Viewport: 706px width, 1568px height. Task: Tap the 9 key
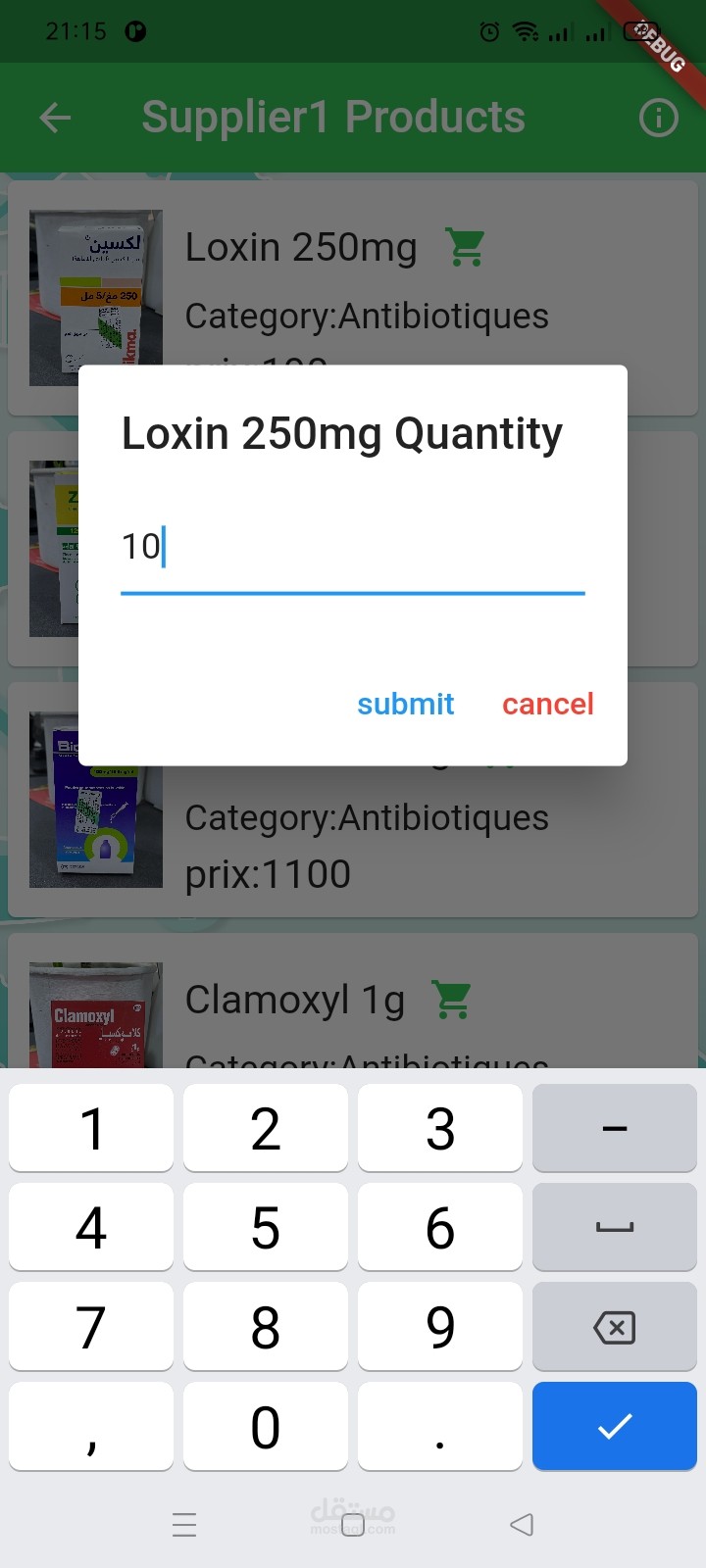tap(440, 1328)
